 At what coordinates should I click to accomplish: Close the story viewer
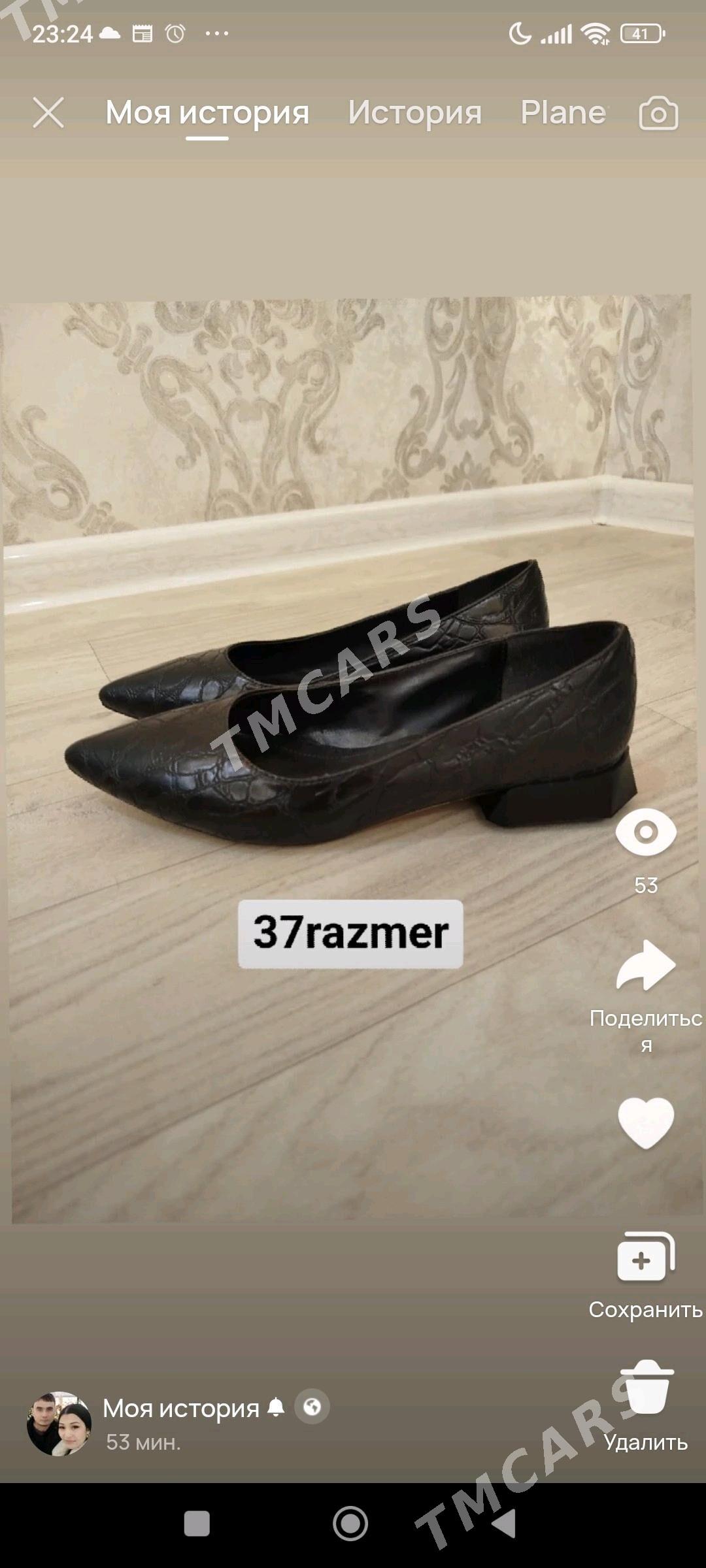click(48, 113)
